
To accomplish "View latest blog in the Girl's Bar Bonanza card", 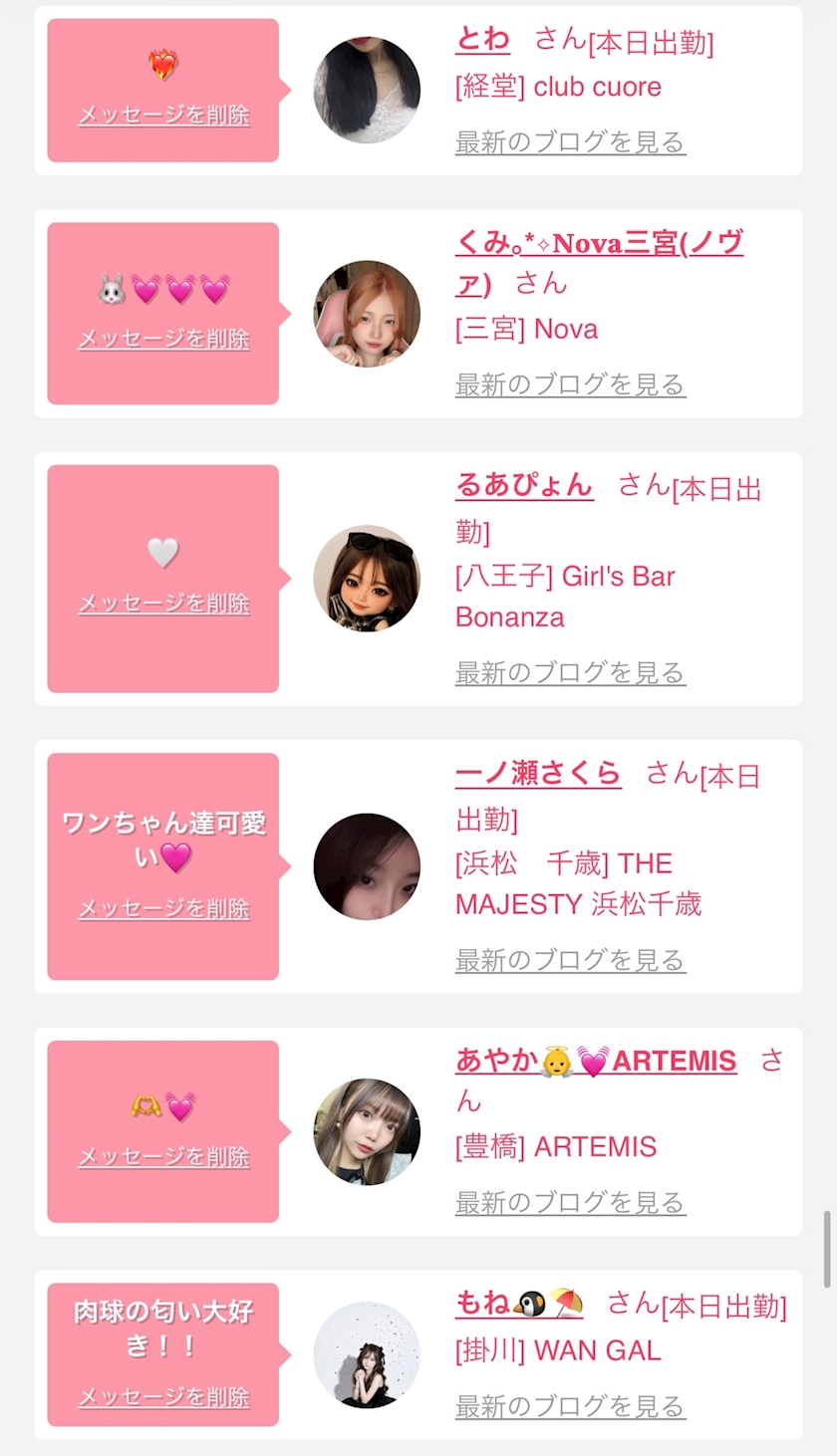I will [x=570, y=673].
